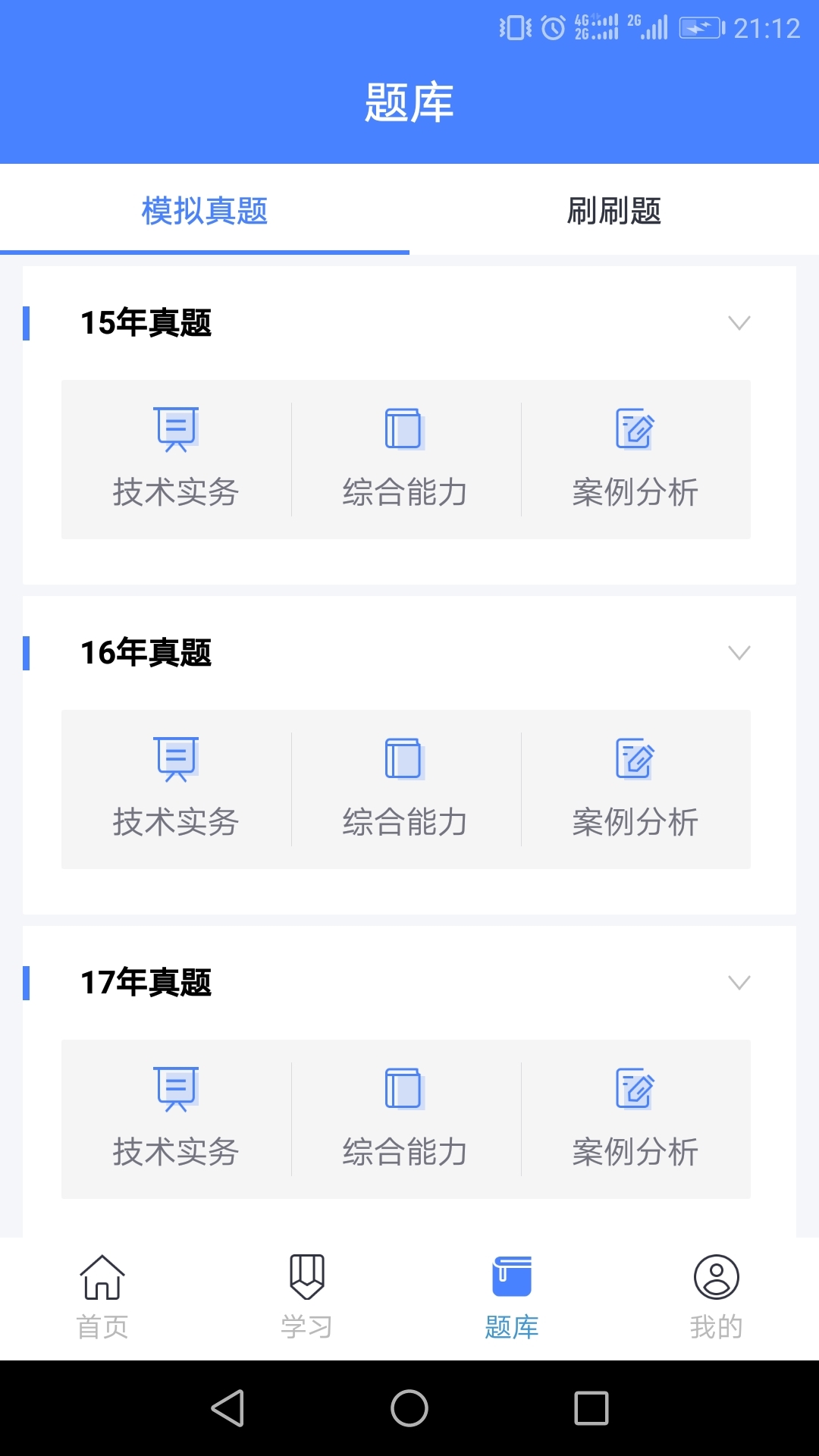Go to the 首页 tab
Viewport: 819px width, 1456px height.
tap(102, 1298)
